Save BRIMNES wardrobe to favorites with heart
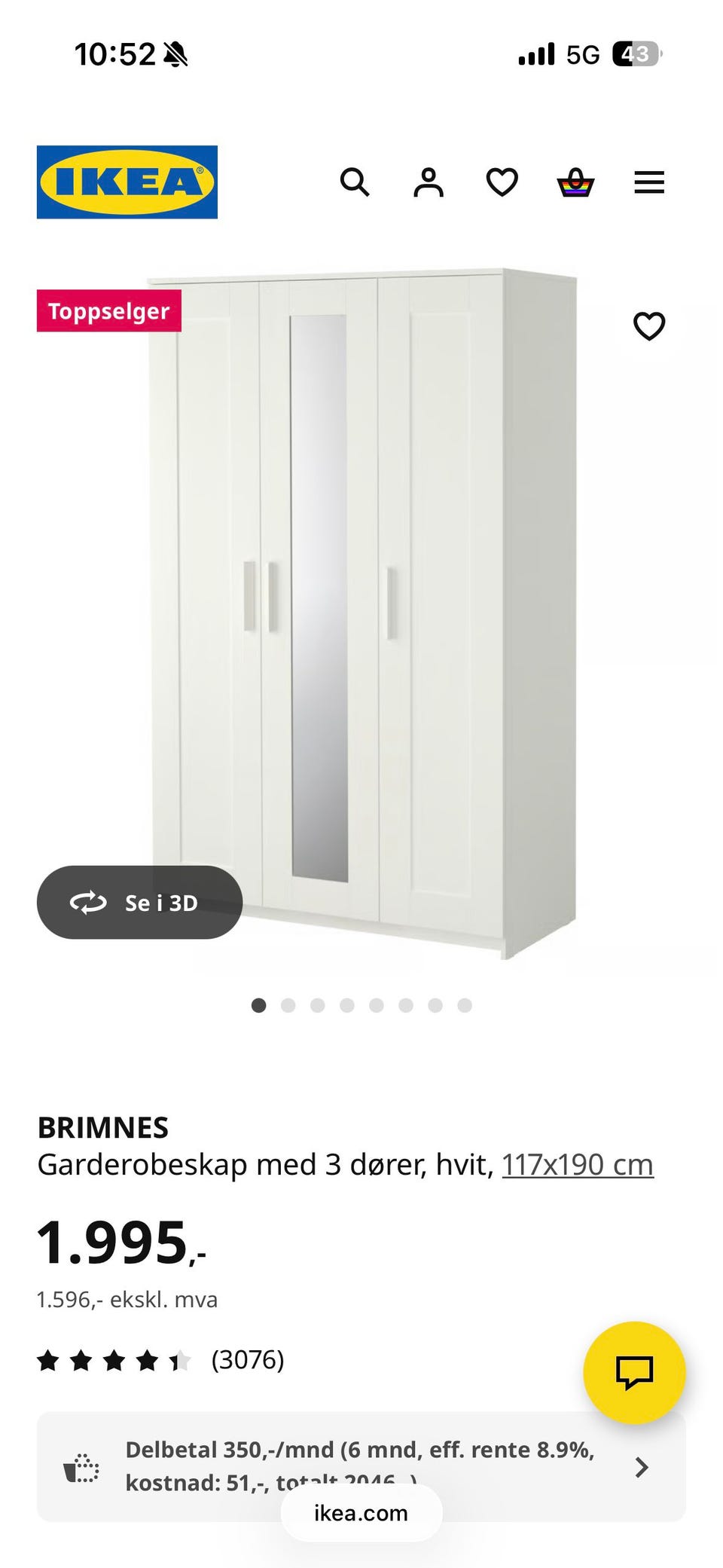Viewport: 723px width, 1568px height. point(648,326)
